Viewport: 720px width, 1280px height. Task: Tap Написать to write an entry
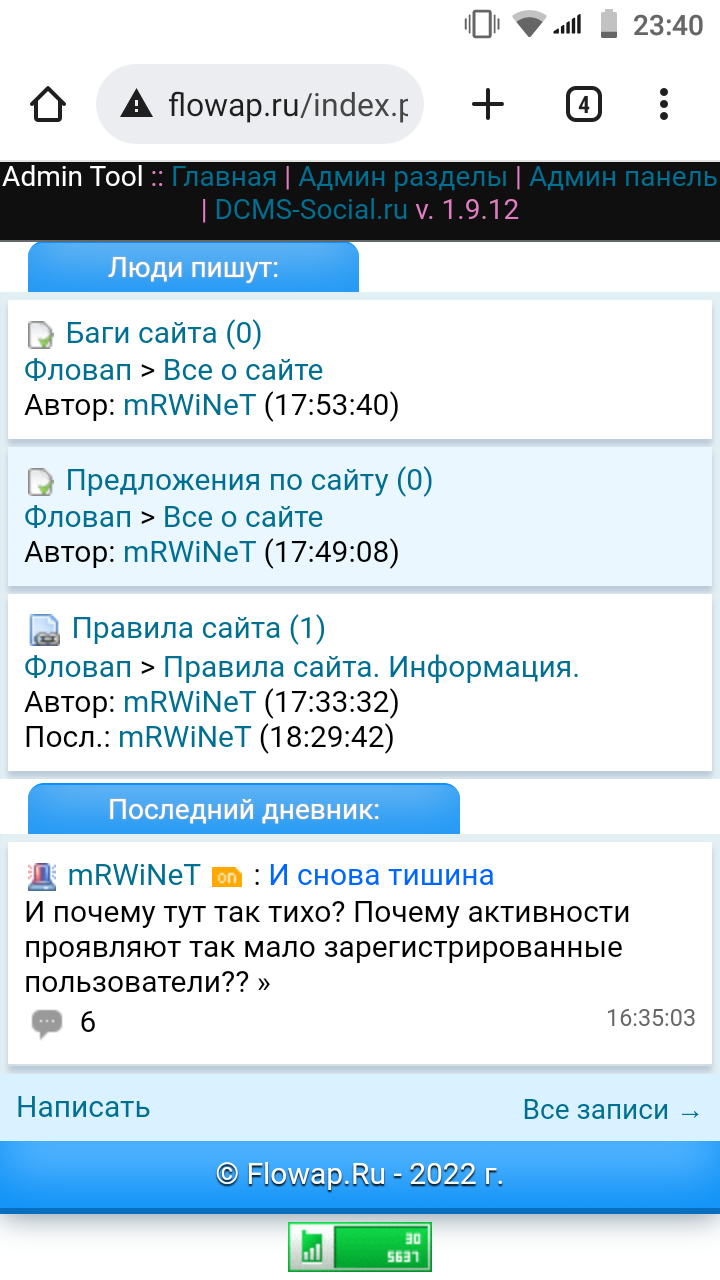[83, 1107]
